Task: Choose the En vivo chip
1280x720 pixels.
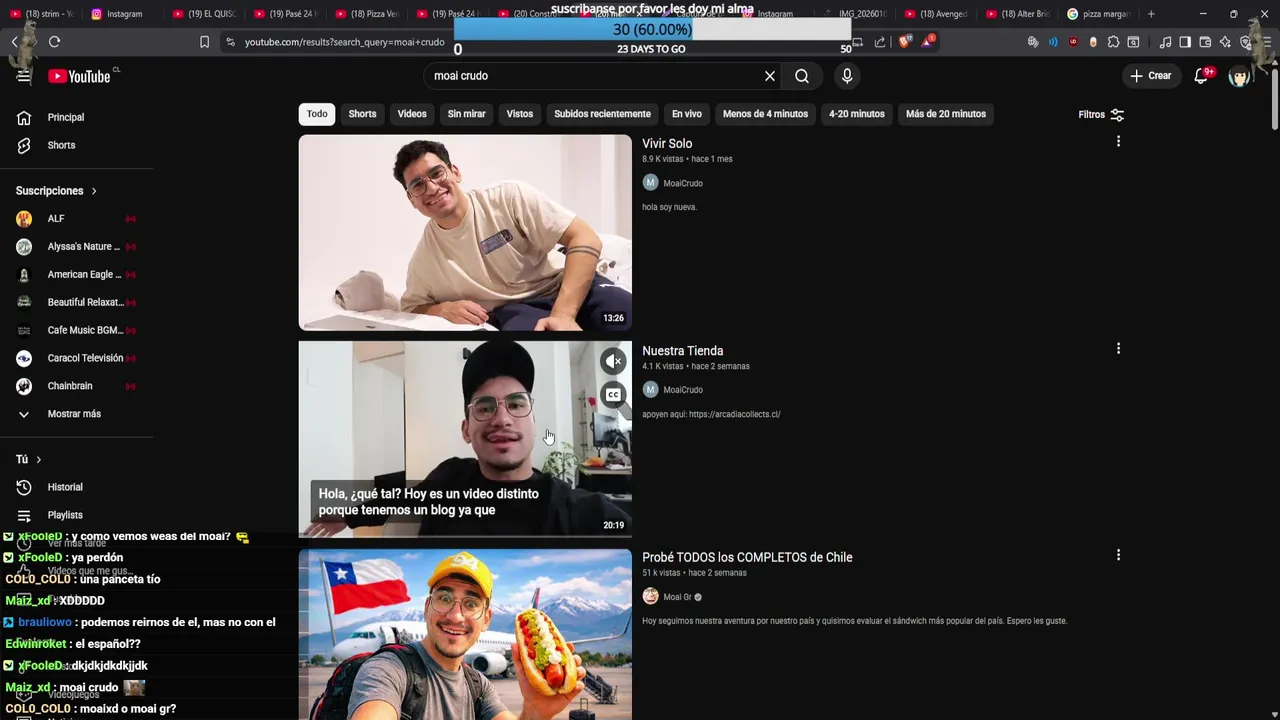Action: pos(687,114)
